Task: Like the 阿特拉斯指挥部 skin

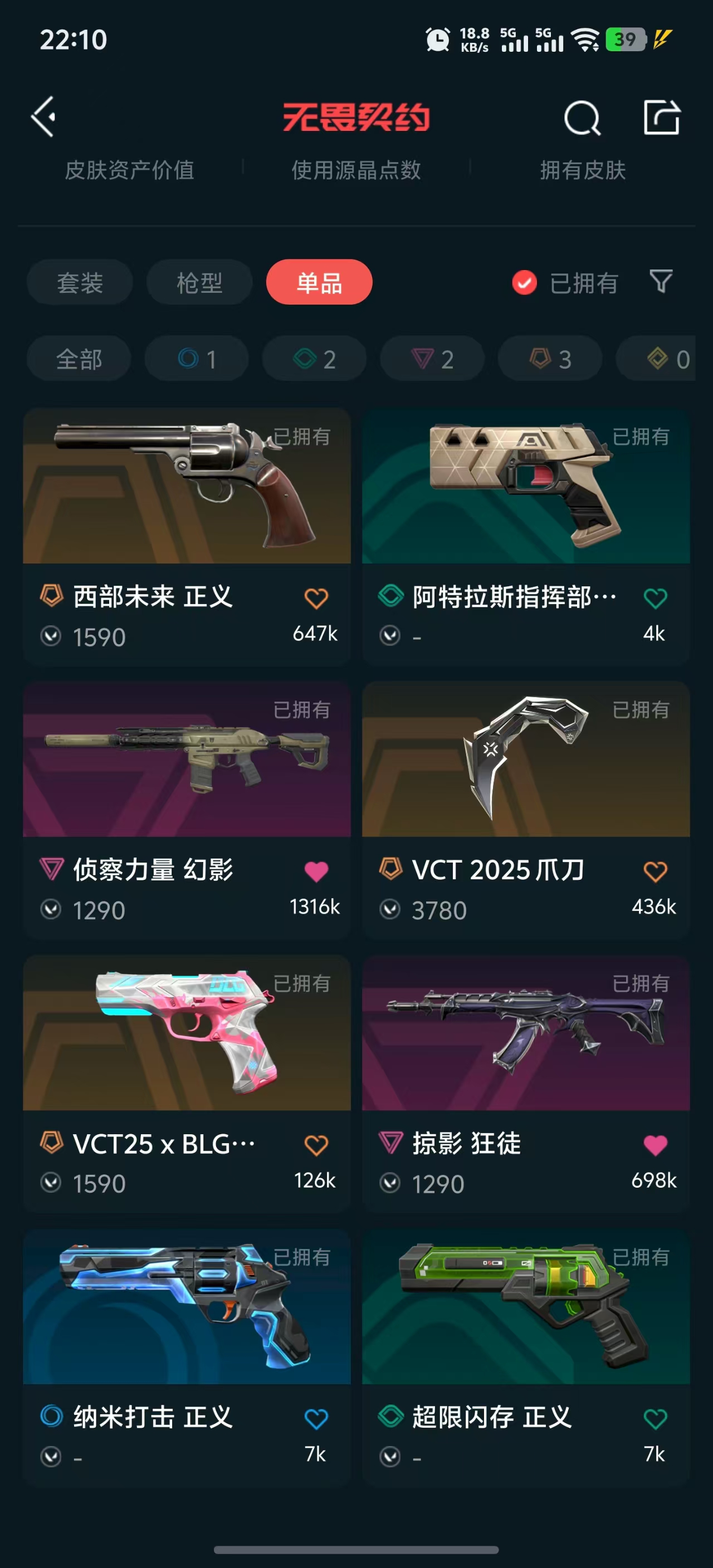Action: [x=655, y=597]
